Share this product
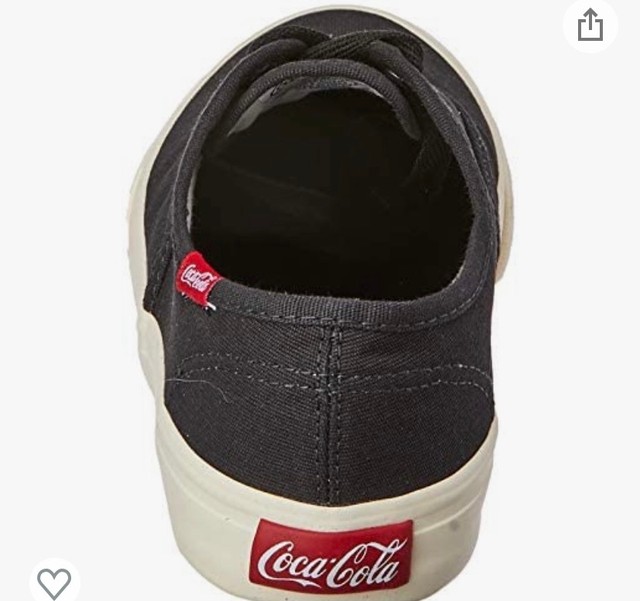The image size is (640, 601). tap(590, 26)
